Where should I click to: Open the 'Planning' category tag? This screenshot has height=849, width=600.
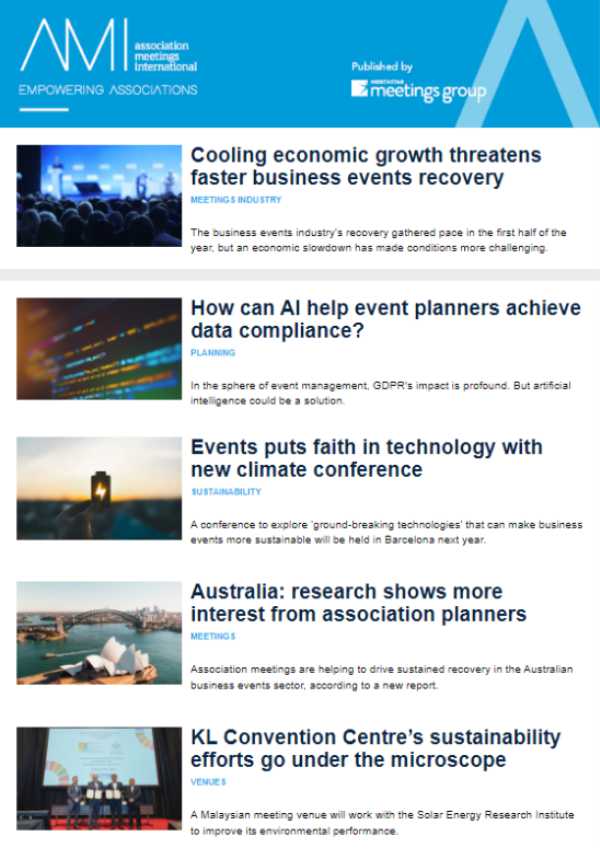click(x=213, y=353)
